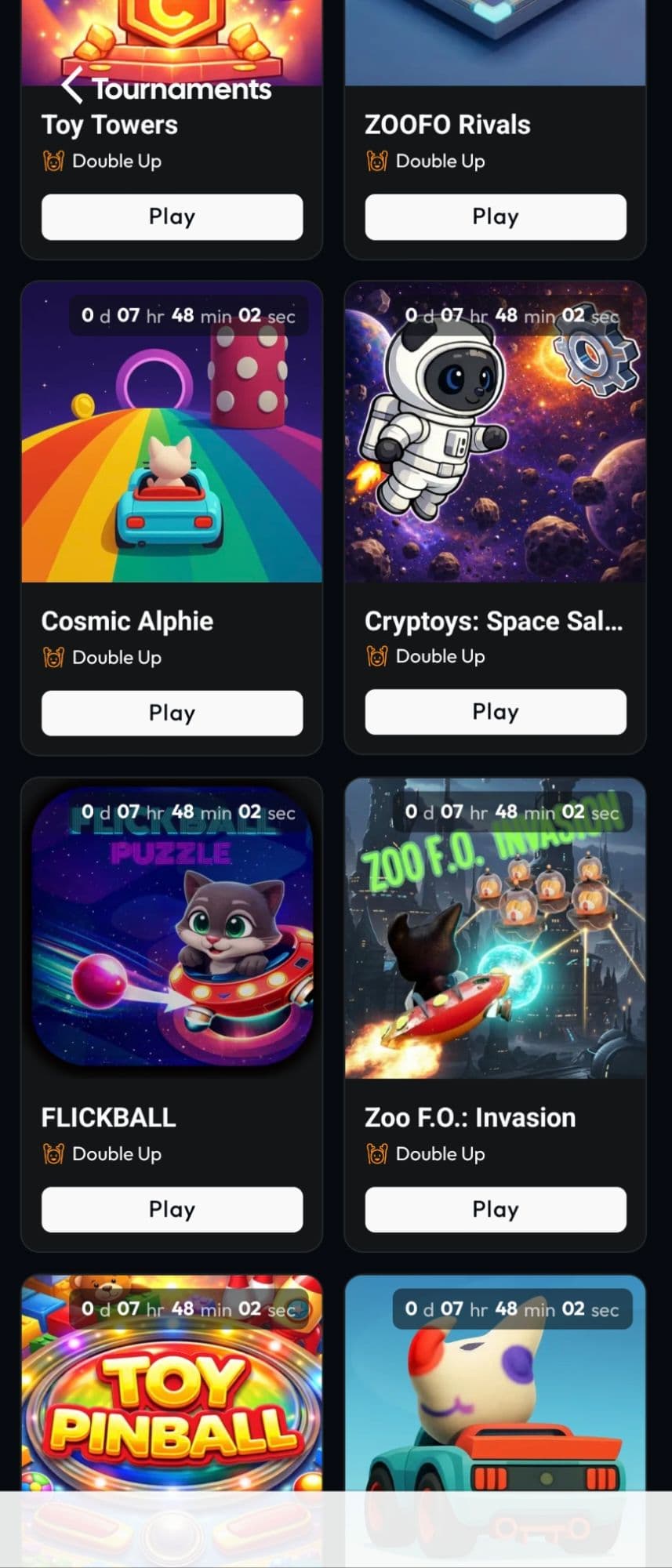Hit Play under Cryptoys: Space Sal...
Screen dimensions: 672x1568
(495, 712)
